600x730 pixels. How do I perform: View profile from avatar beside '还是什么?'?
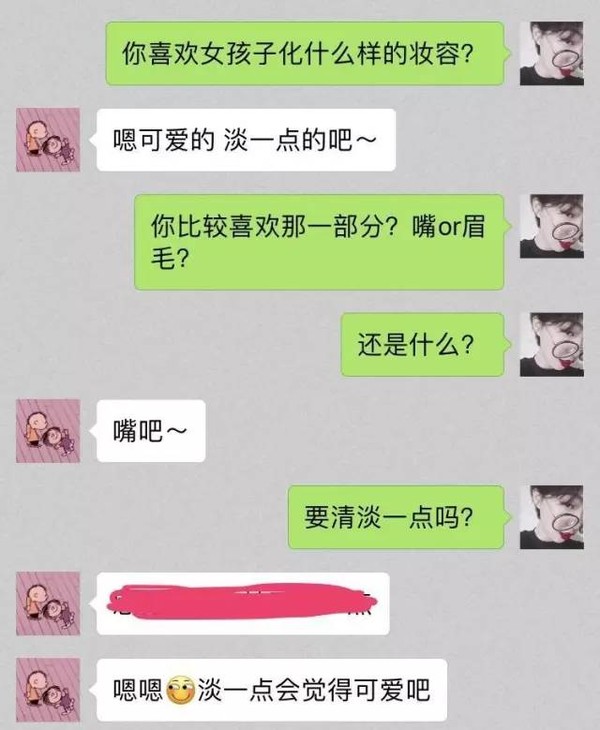(551, 344)
